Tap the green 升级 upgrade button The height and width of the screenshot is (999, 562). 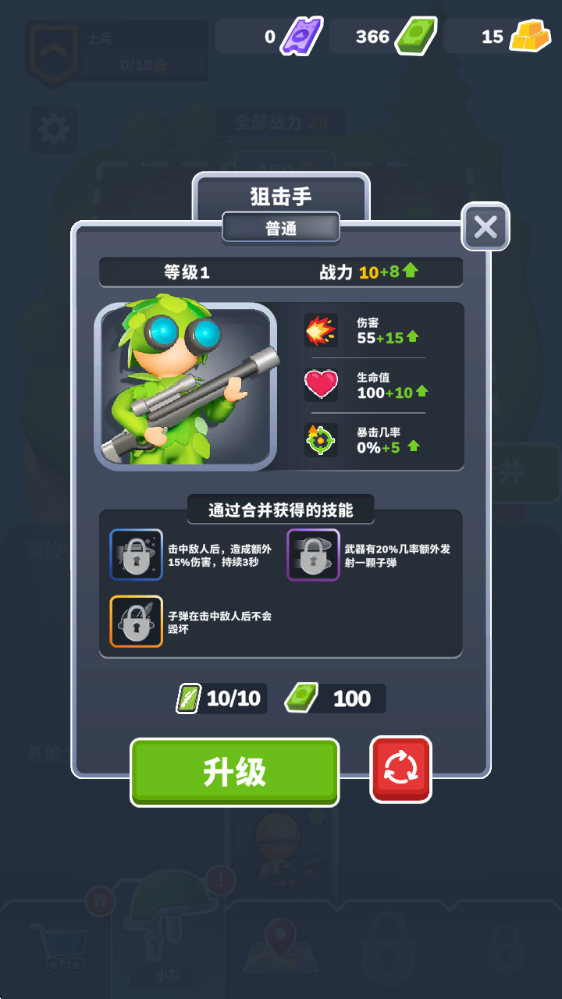point(234,772)
